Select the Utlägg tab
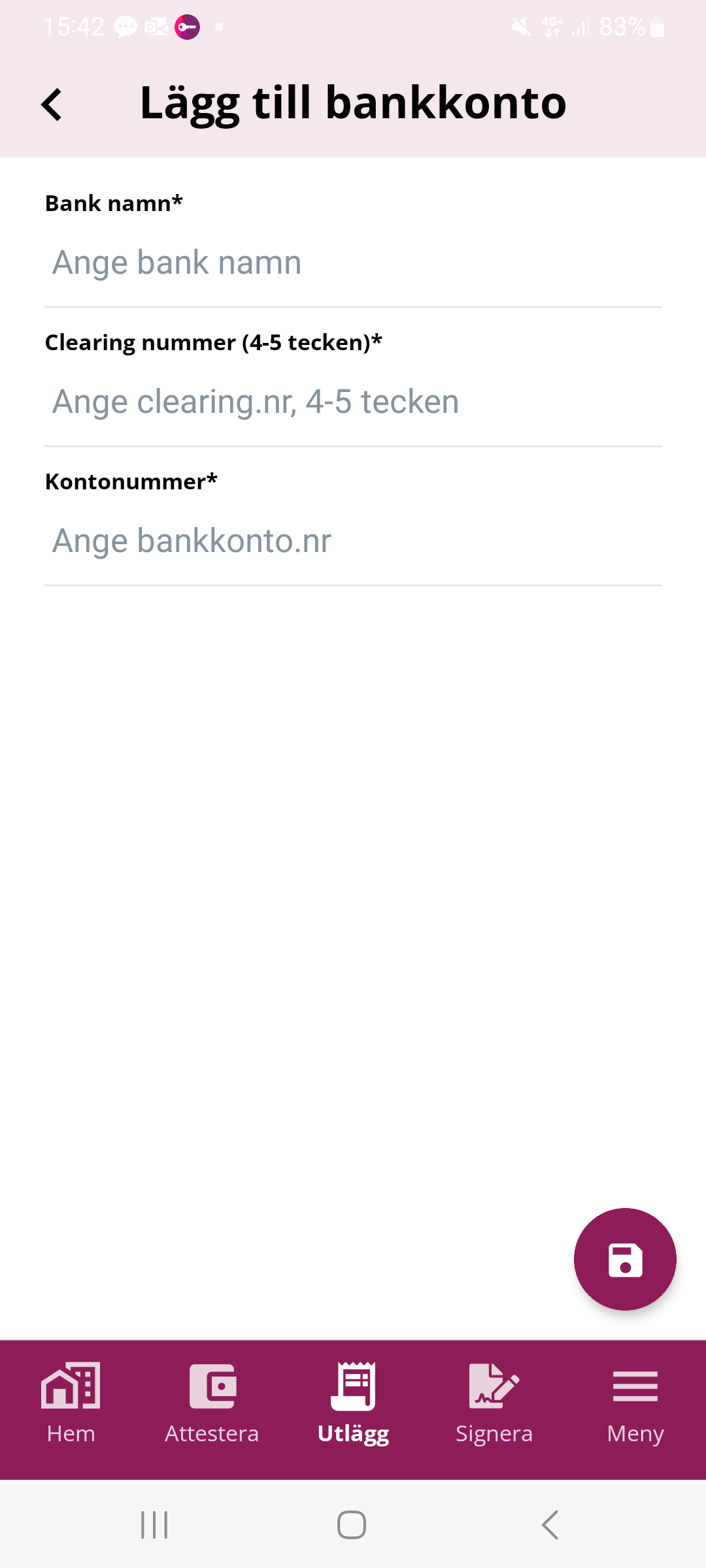This screenshot has height=1568, width=706. pyautogui.click(x=353, y=1403)
